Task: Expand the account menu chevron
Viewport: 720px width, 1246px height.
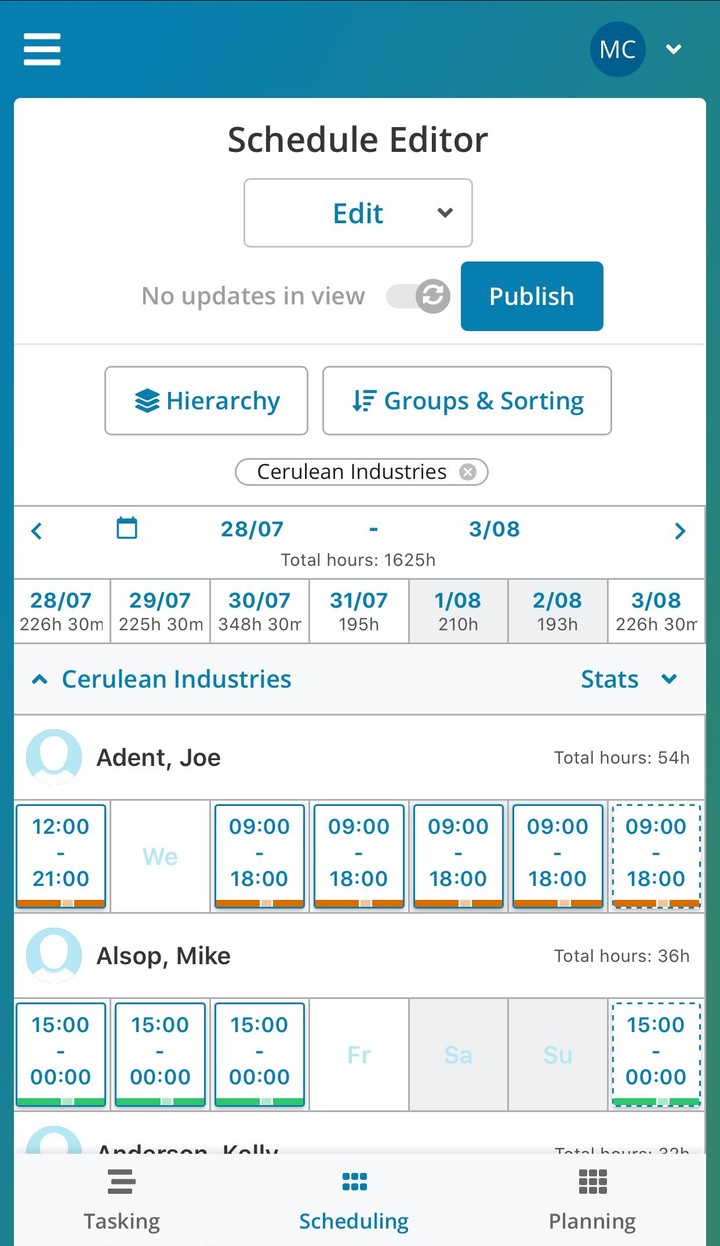Action: pyautogui.click(x=673, y=49)
